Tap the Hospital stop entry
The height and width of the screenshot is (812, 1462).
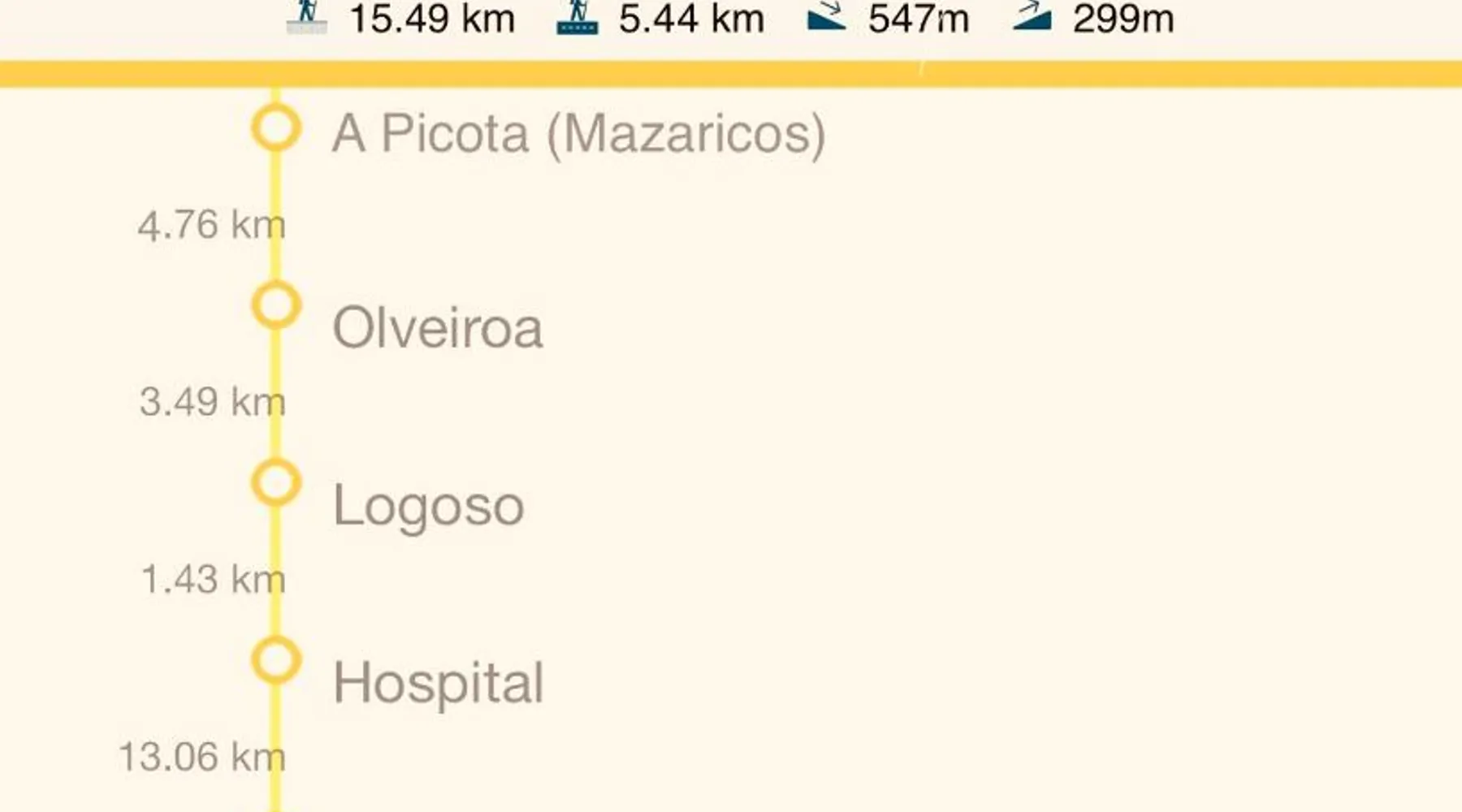click(x=438, y=683)
